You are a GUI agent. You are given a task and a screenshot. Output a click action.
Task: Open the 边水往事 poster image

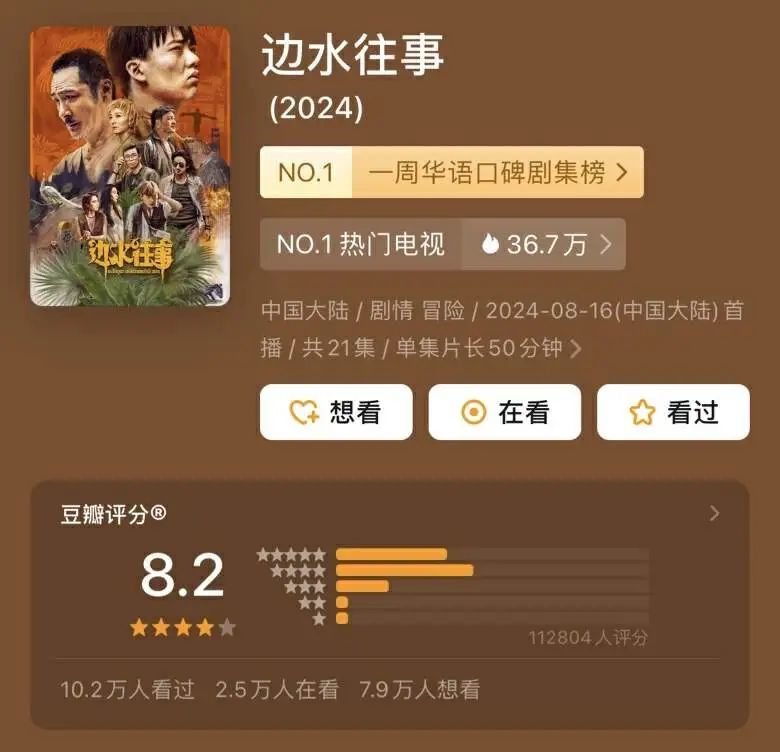point(130,166)
